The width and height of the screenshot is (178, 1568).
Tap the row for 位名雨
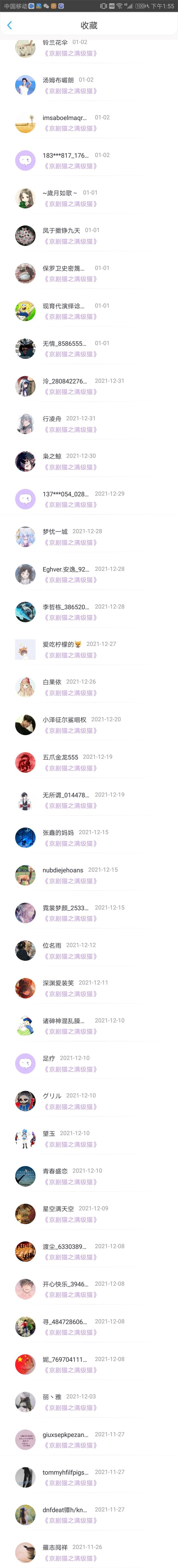click(89, 951)
